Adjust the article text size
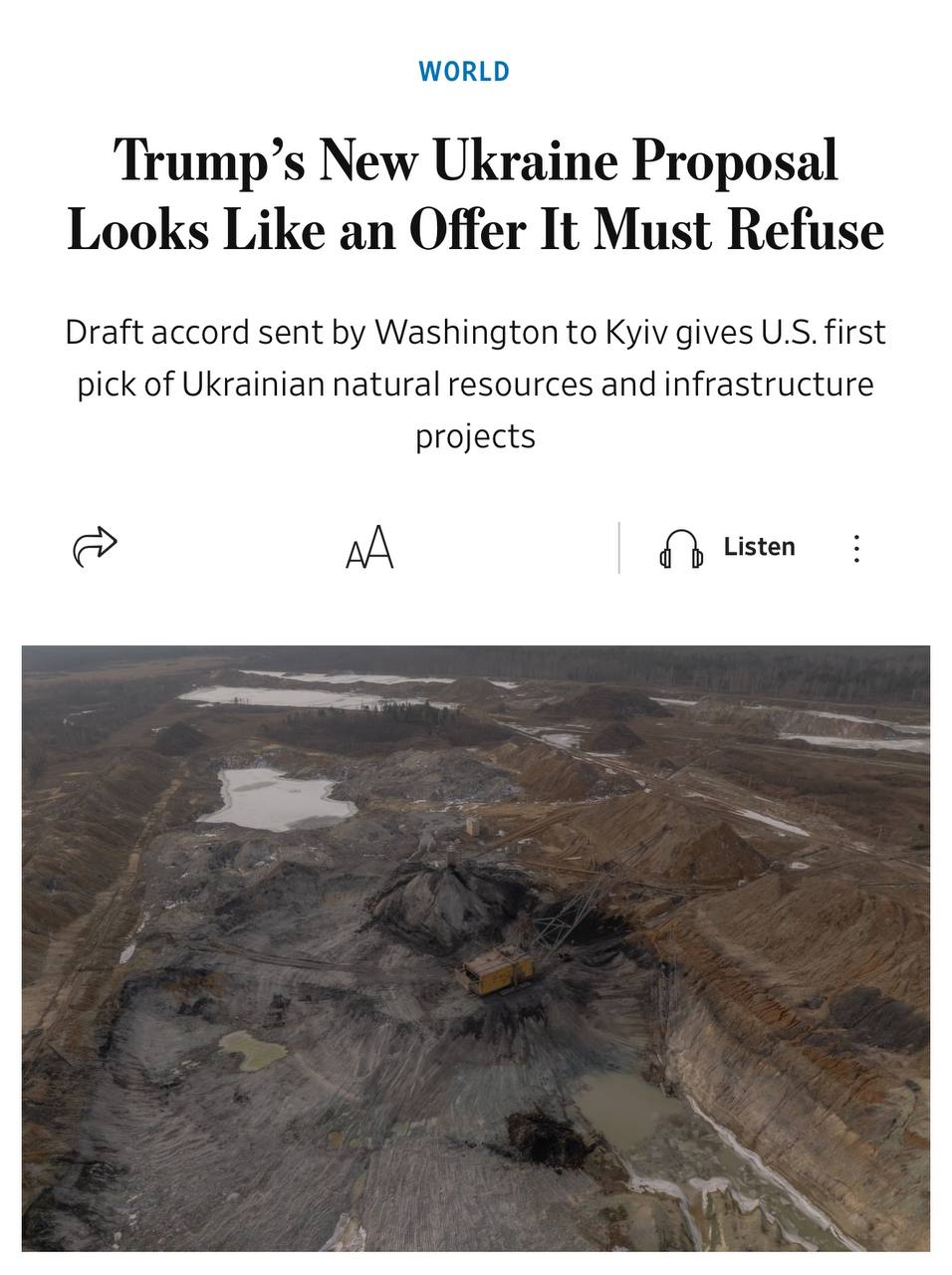Viewport: 952px width, 1275px height. pos(369,548)
